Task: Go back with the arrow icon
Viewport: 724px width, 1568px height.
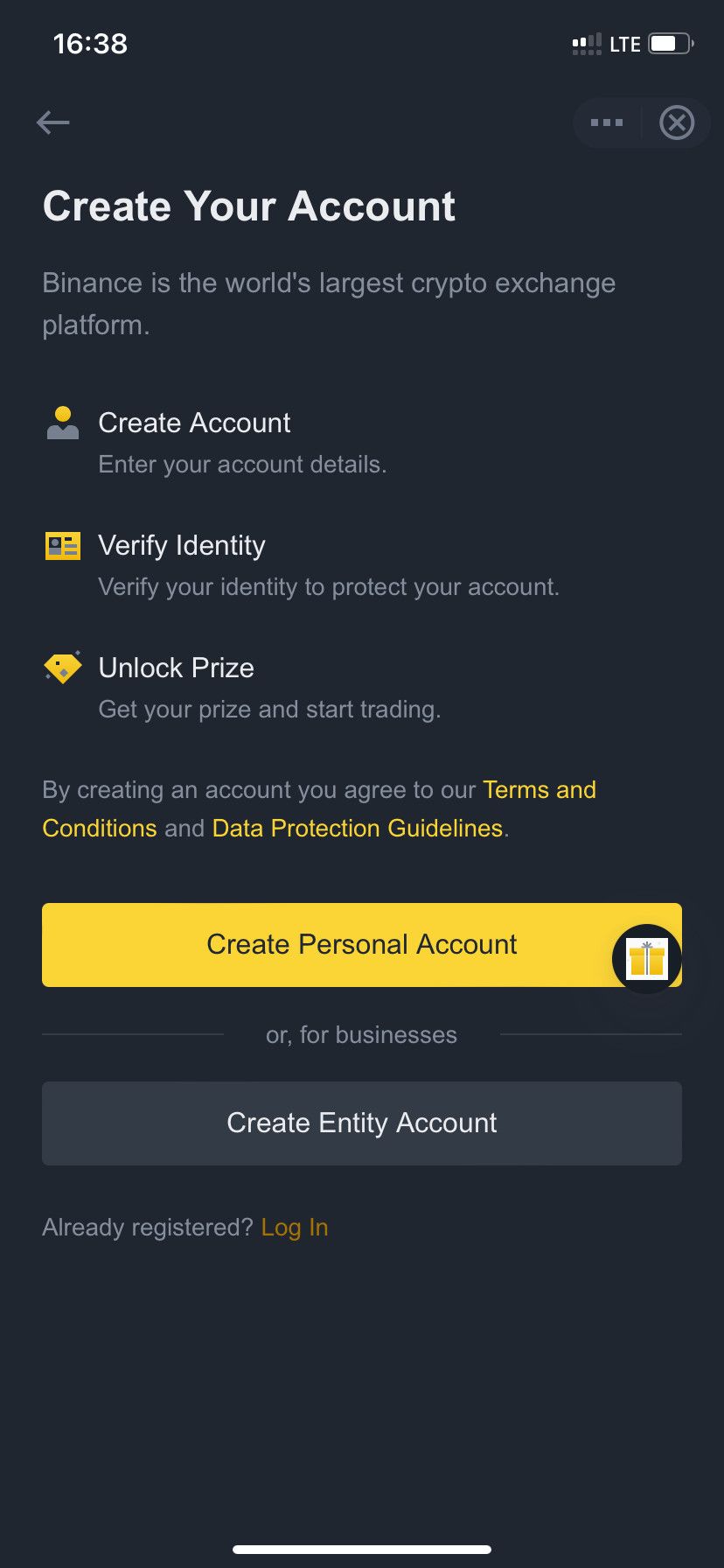Action: 52,122
